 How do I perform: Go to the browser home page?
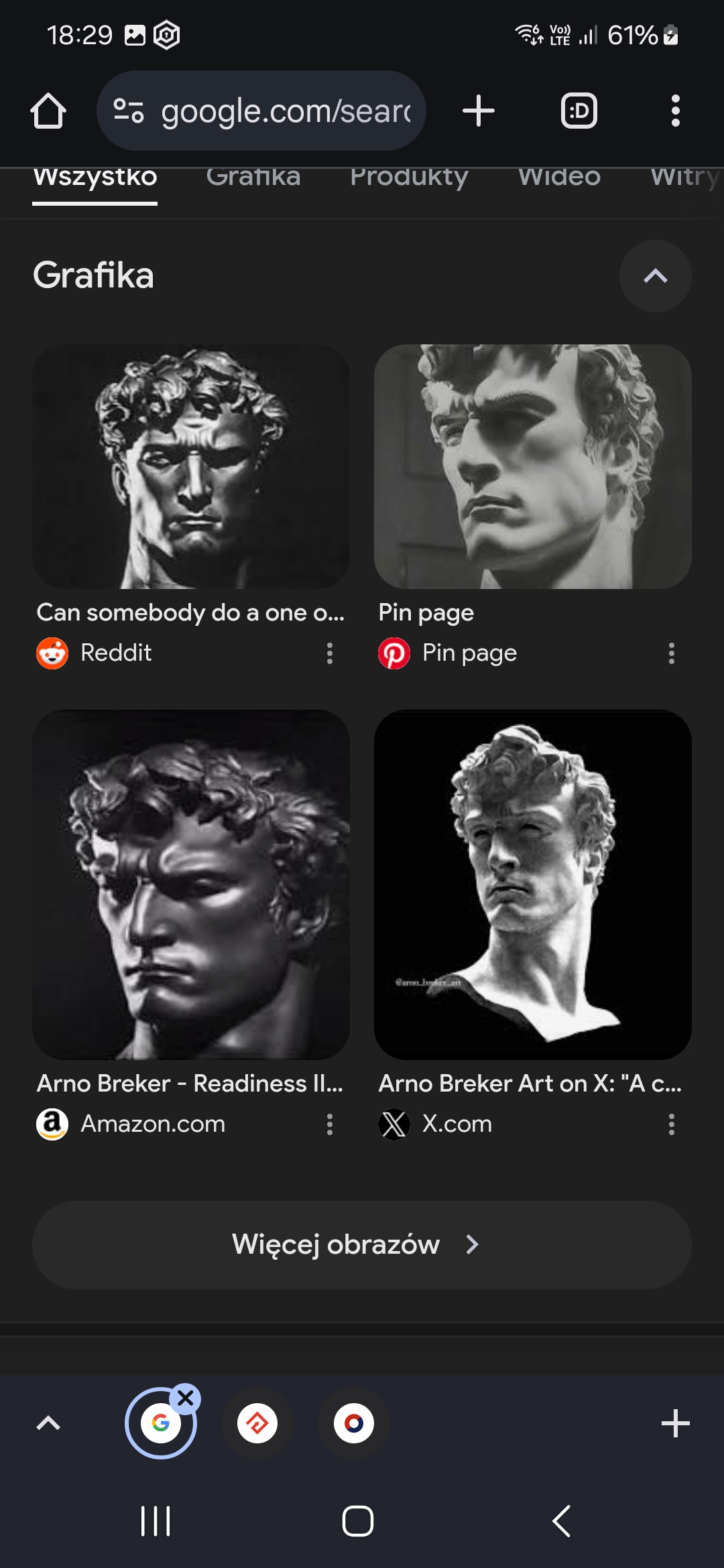48,111
